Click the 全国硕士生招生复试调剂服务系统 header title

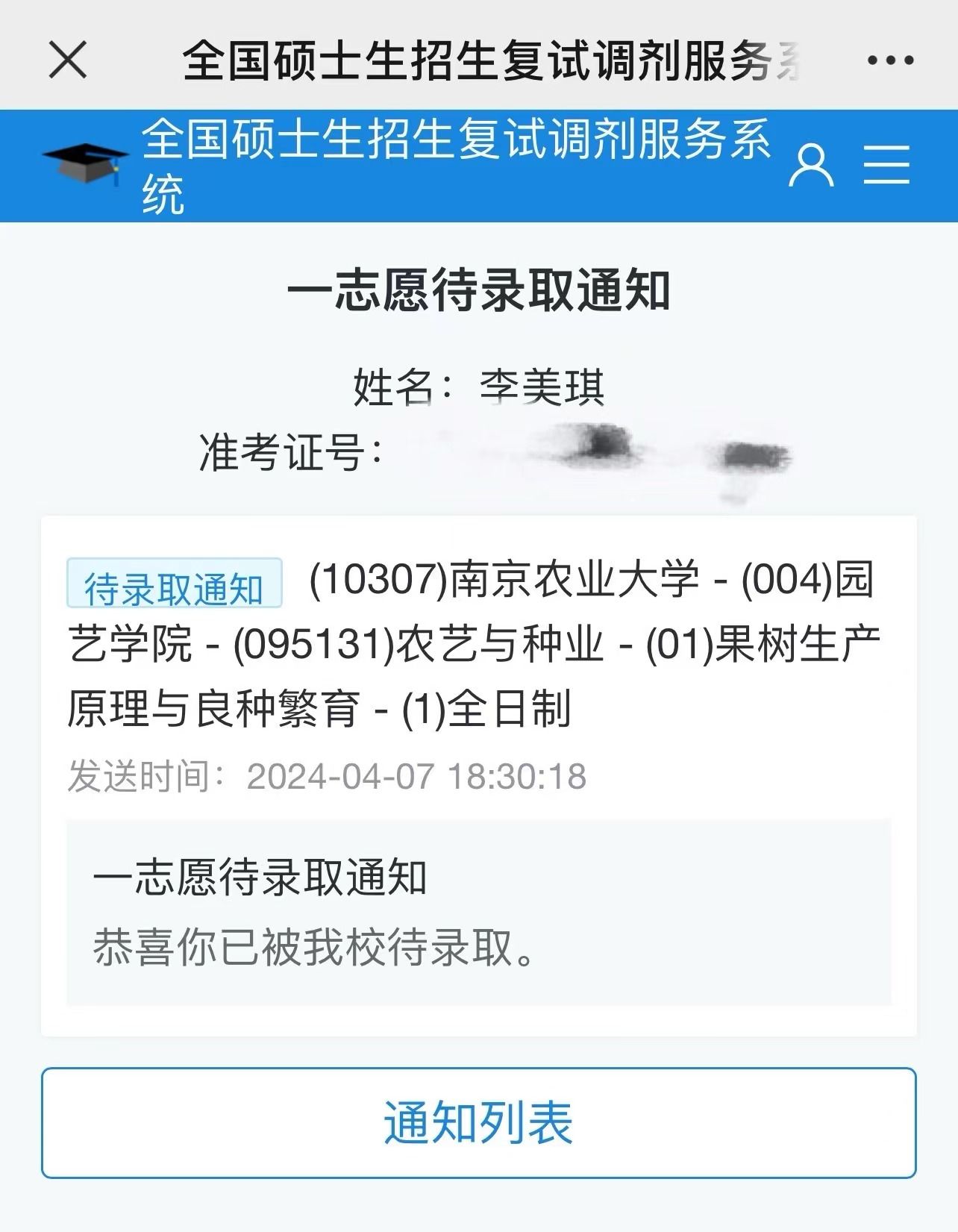(x=455, y=165)
